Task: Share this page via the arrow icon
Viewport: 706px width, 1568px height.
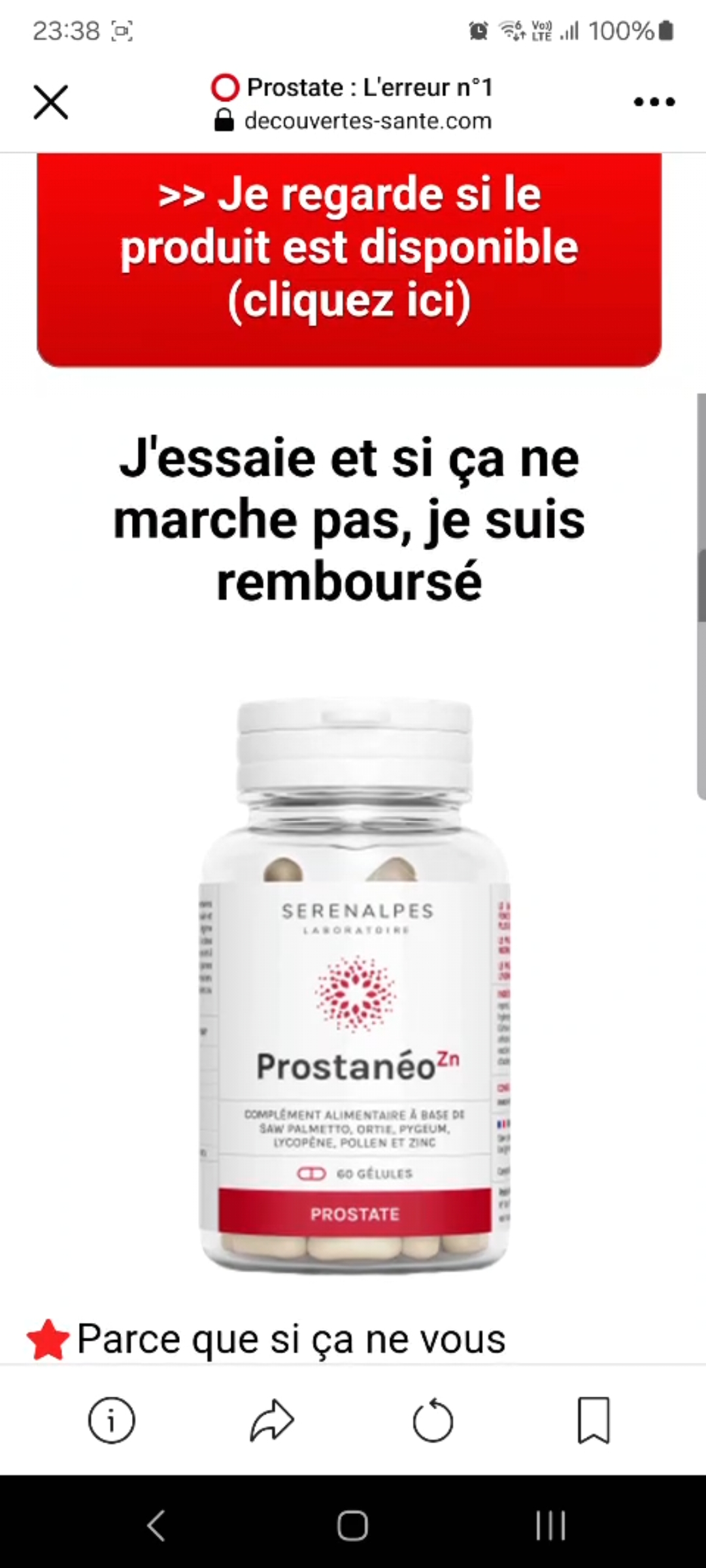Action: (x=272, y=1420)
